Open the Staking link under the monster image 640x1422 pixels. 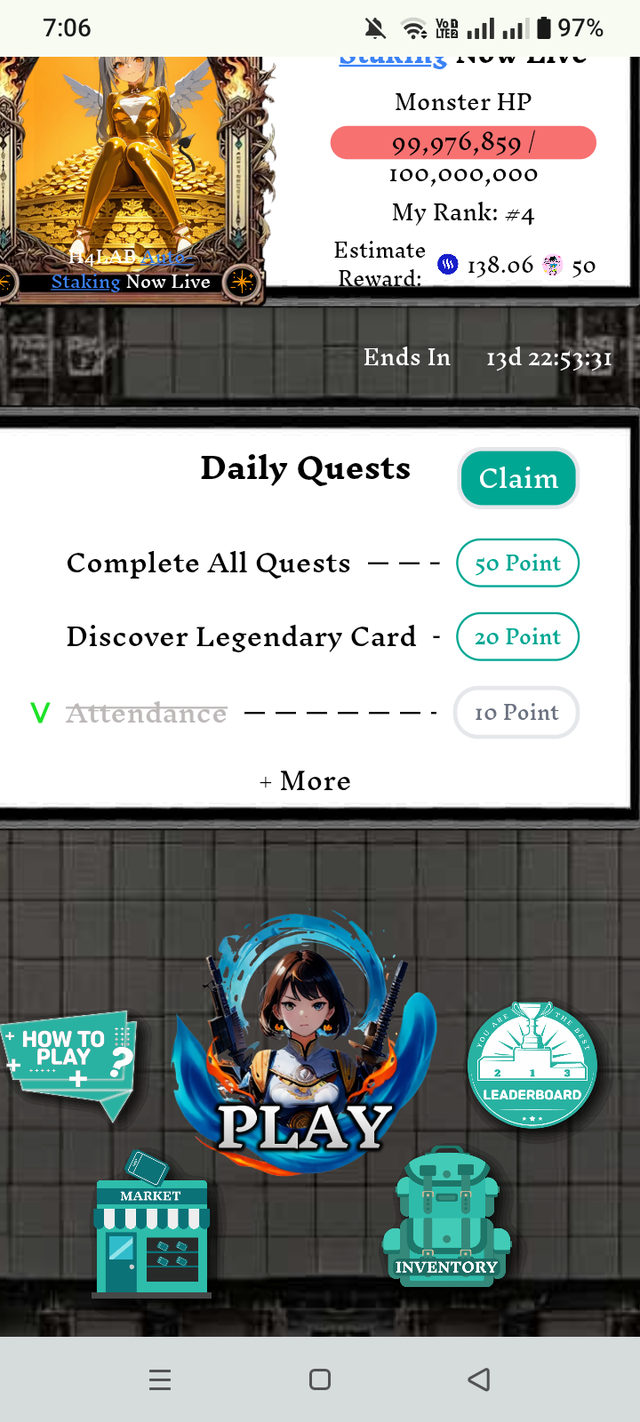pos(86,282)
